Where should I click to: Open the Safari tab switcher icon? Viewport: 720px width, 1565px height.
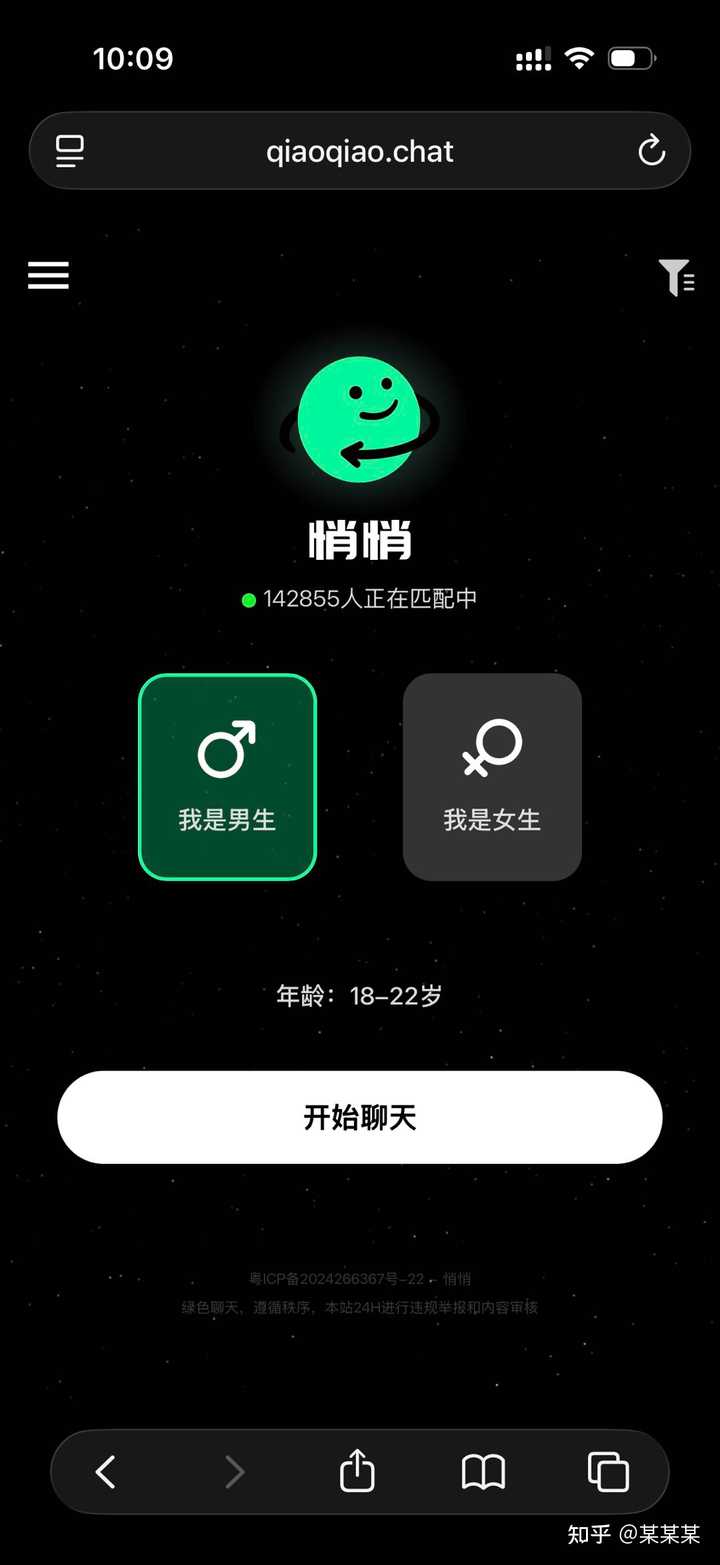click(x=607, y=1471)
